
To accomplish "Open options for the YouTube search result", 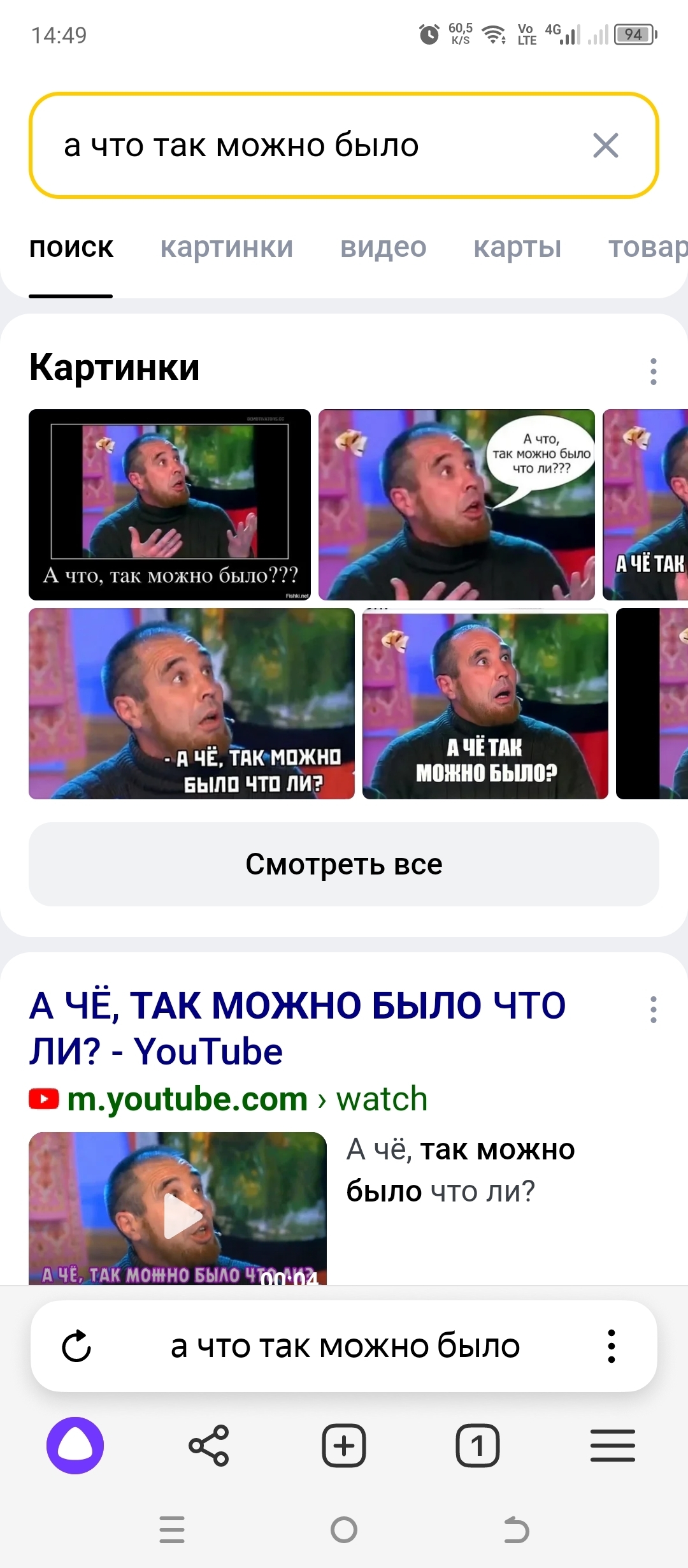I will pos(653,1010).
